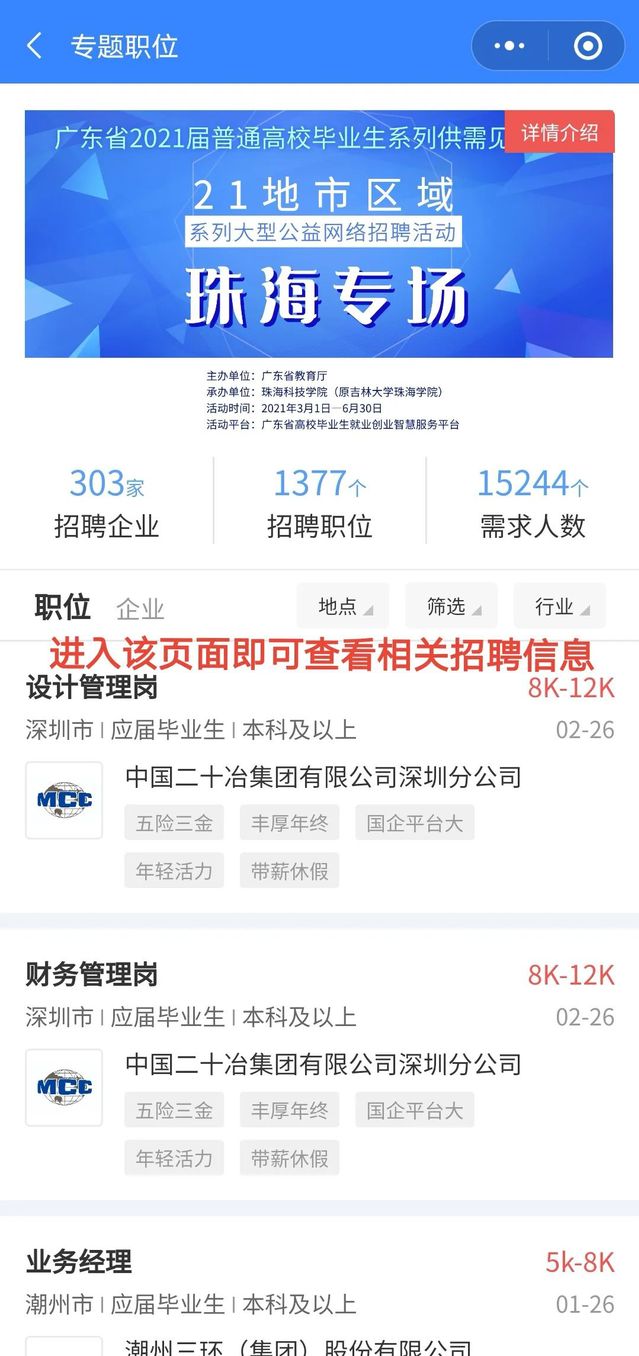Go back from 专题职位 page
The width and height of the screenshot is (639, 1356).
(x=35, y=46)
